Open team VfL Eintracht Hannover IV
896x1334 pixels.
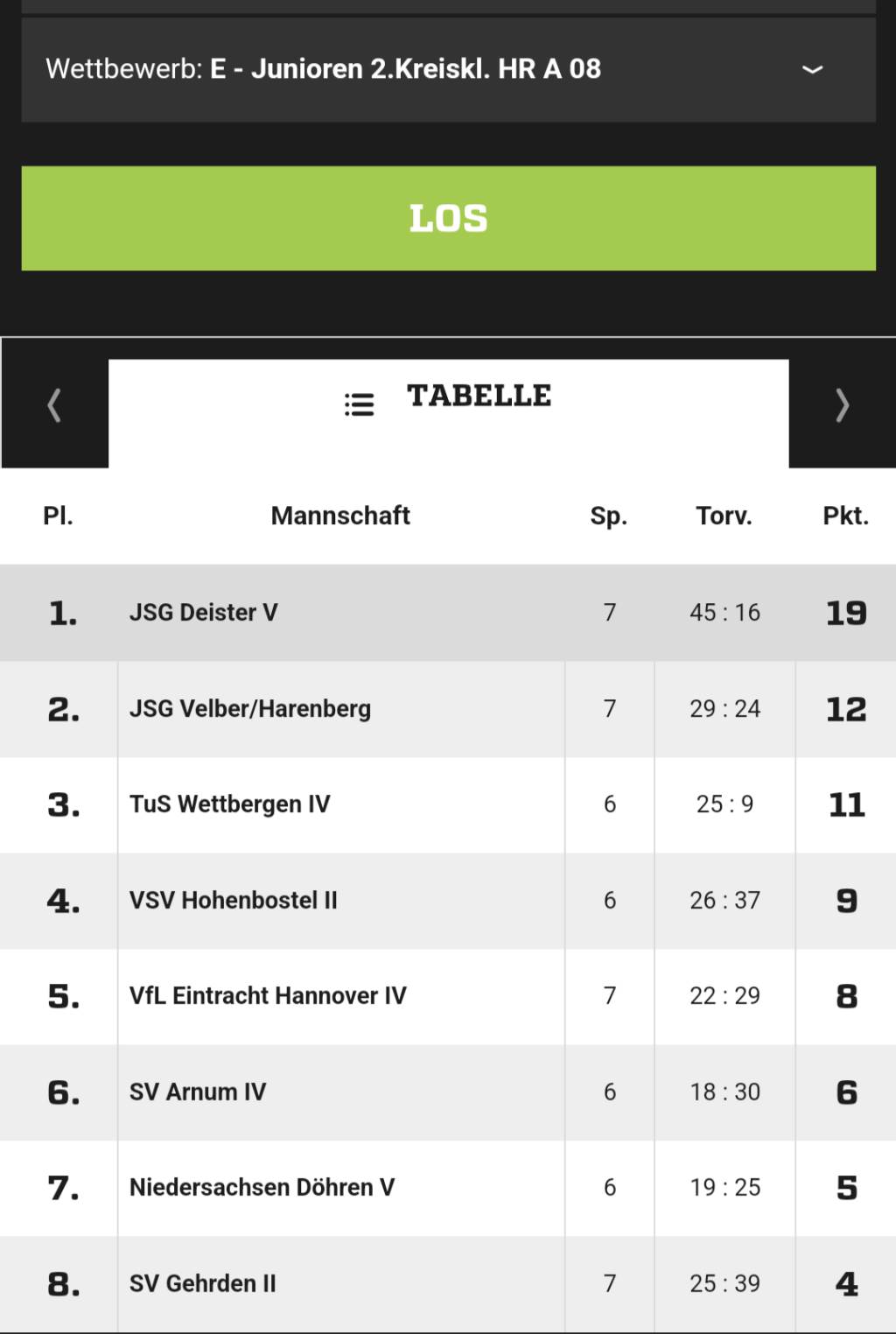point(268,996)
